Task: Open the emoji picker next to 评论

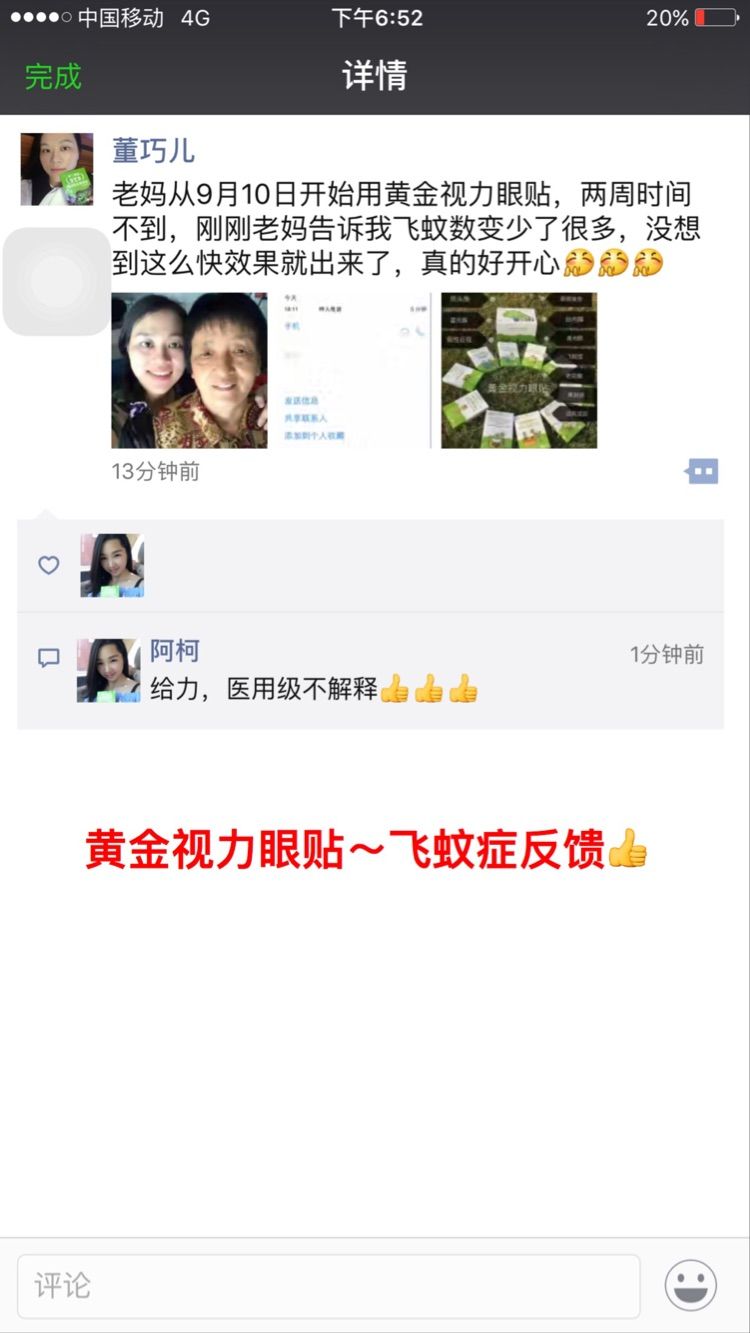Action: [x=691, y=1285]
